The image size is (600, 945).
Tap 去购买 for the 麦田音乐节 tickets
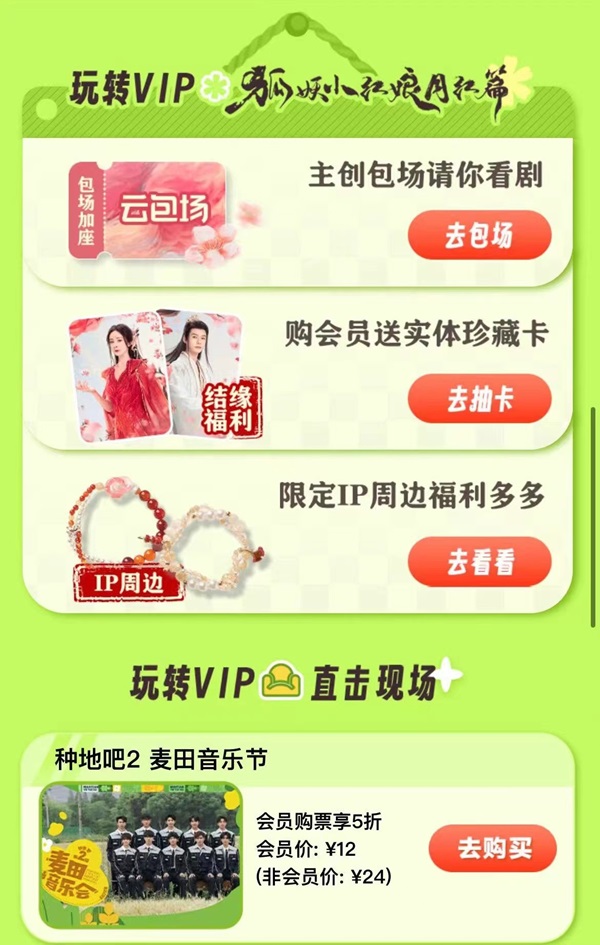click(492, 849)
